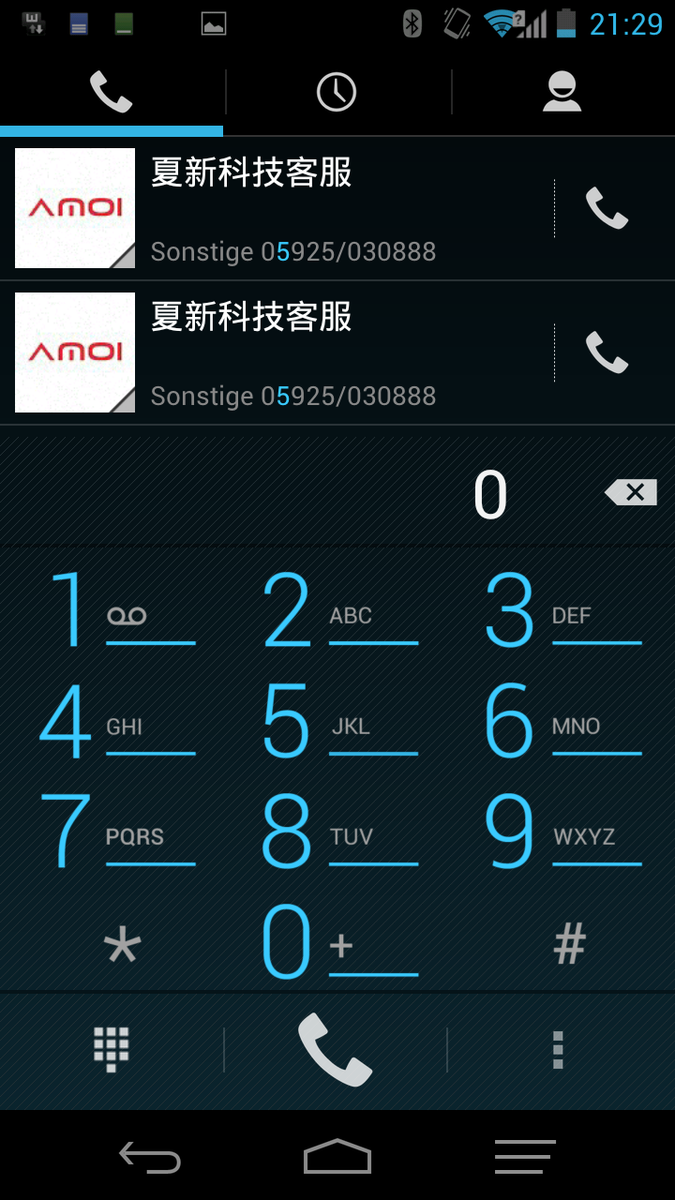Switch to the call history tab

(x=337, y=92)
